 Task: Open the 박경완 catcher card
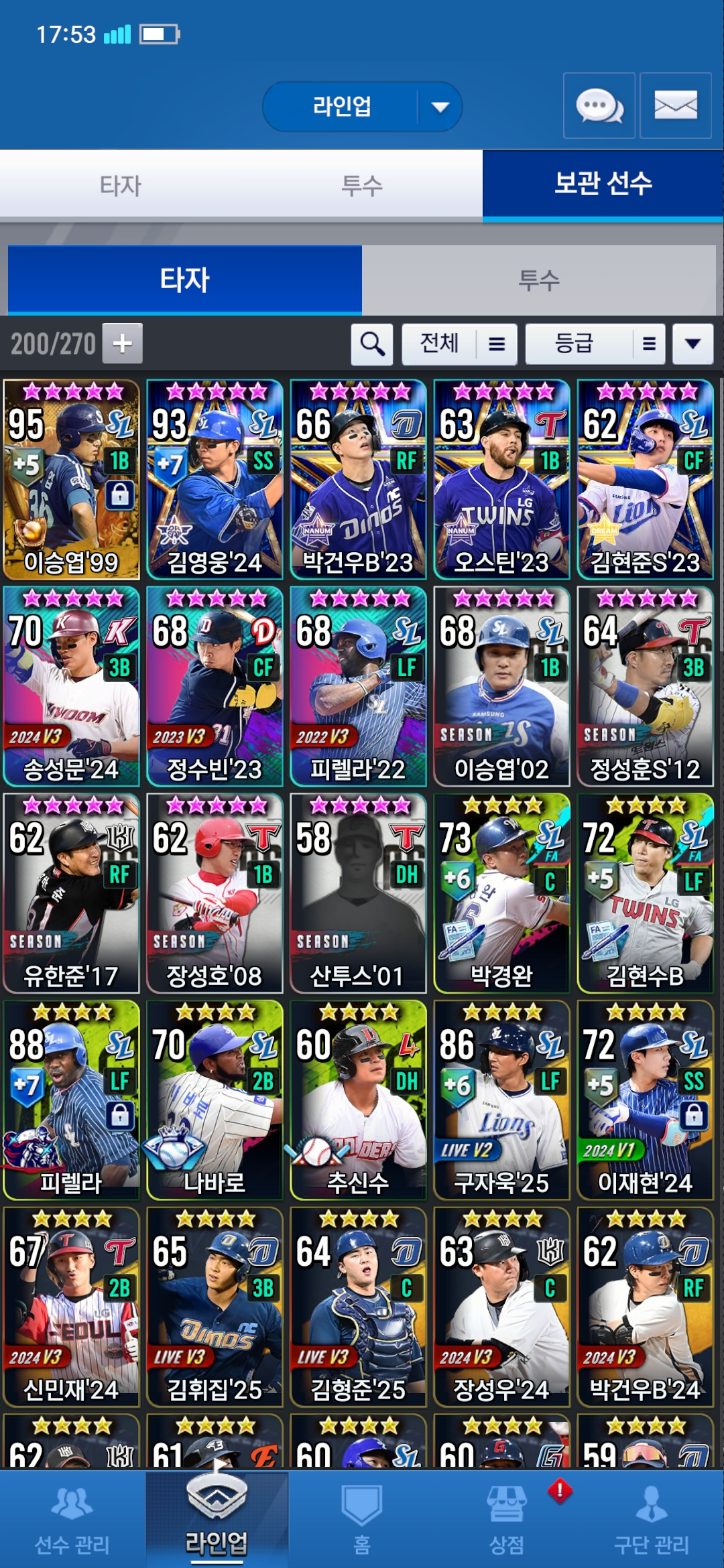502,893
